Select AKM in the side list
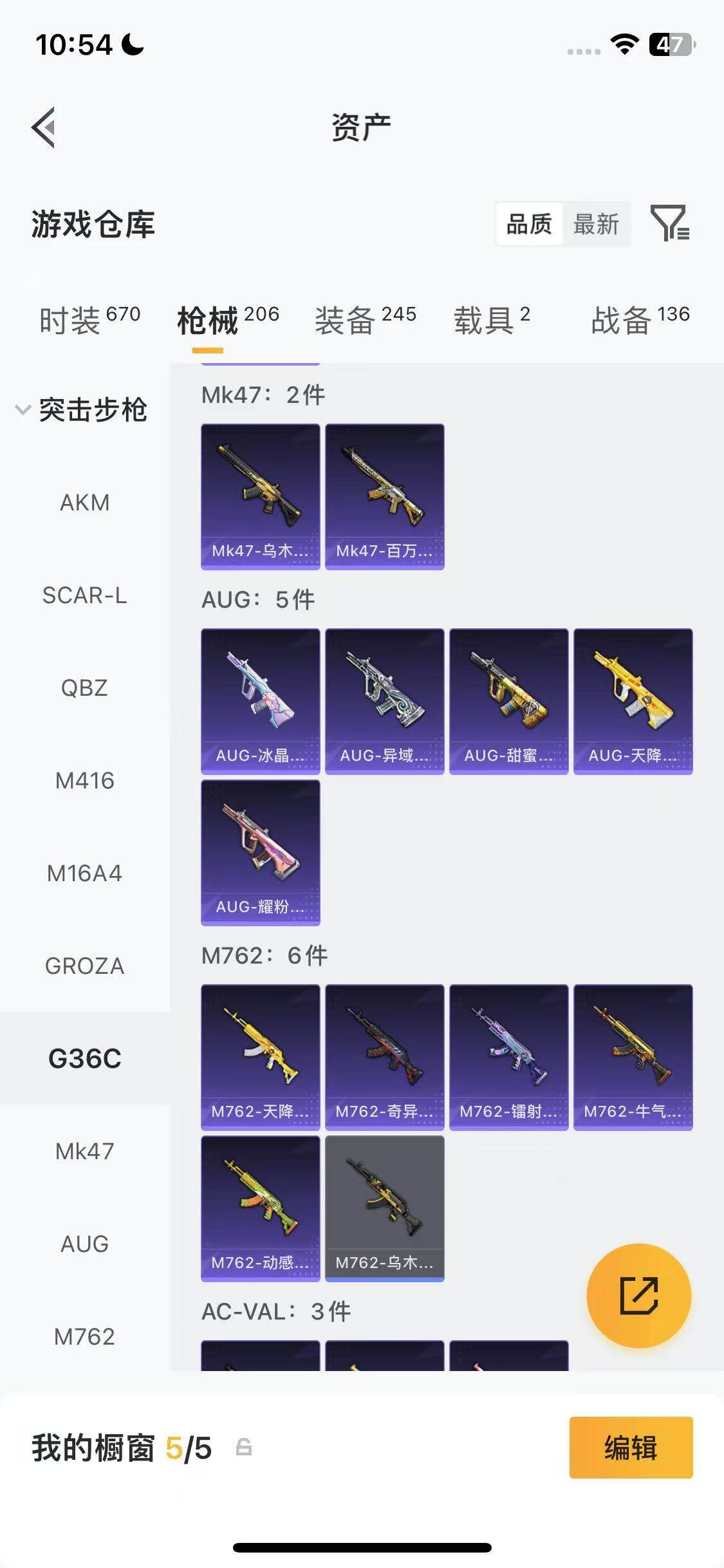Viewport: 724px width, 1568px height. coord(84,502)
